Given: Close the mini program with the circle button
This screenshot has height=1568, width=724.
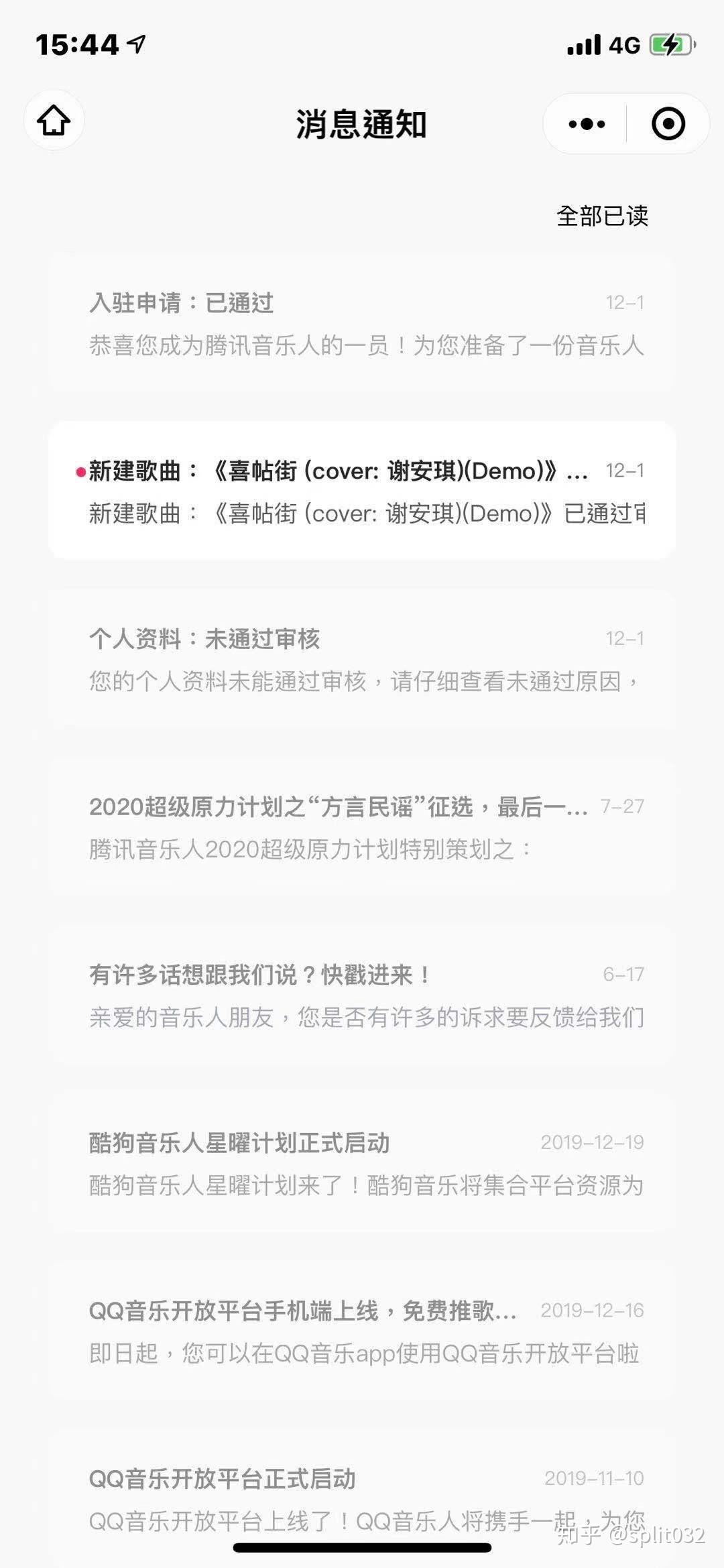Looking at the screenshot, I should click(668, 124).
